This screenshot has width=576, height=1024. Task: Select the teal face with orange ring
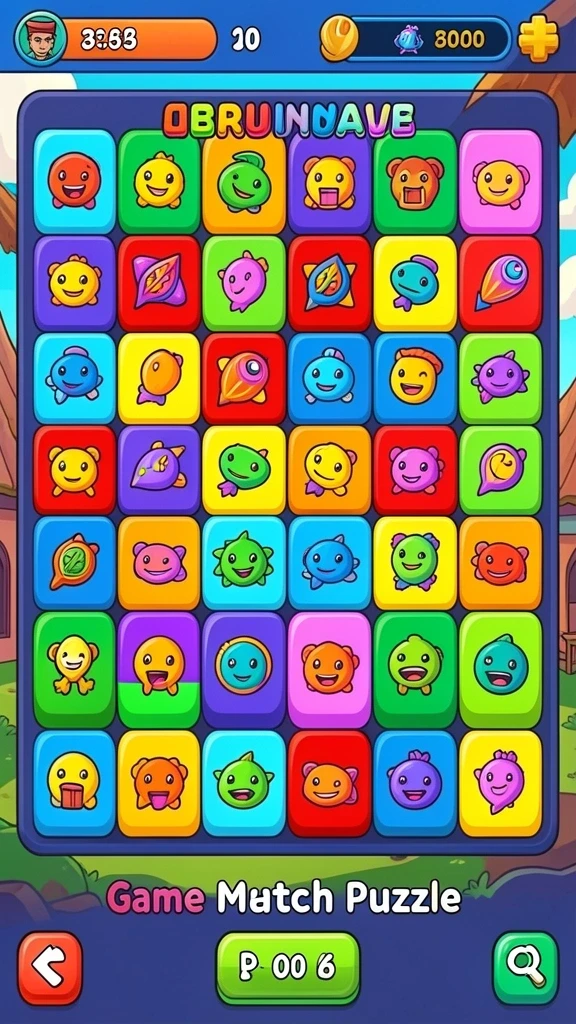[x=244, y=670]
